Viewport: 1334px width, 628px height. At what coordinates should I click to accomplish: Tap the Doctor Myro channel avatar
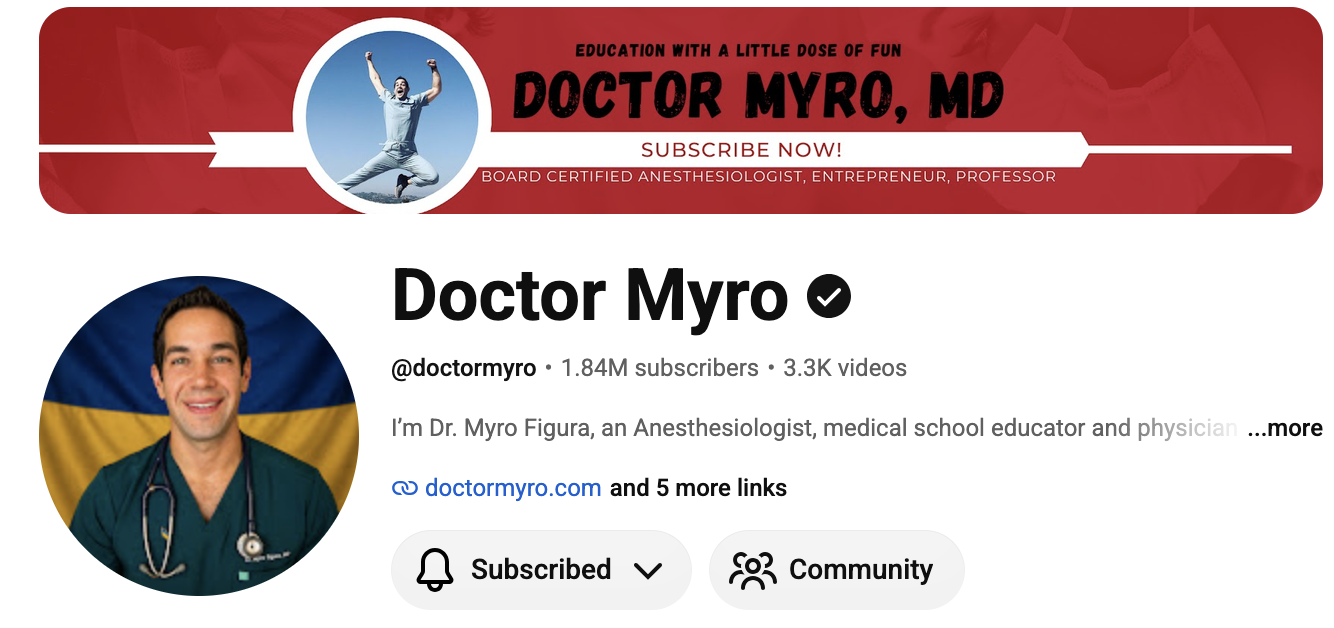click(199, 436)
